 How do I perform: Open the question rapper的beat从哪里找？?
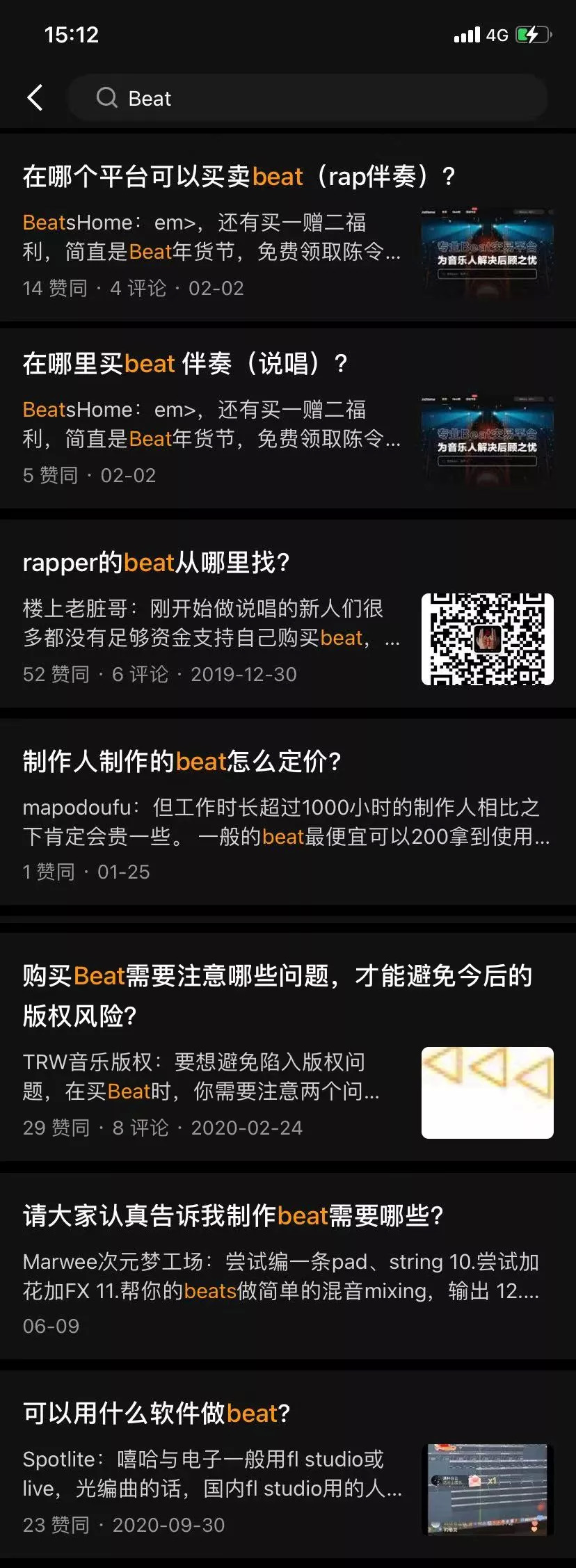pos(156,562)
